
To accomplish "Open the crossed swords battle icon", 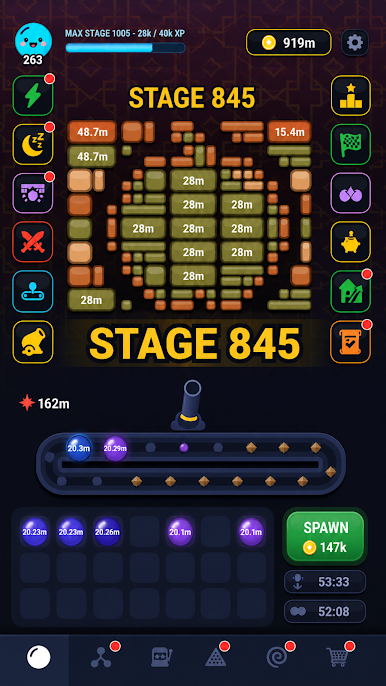I will 33,242.
